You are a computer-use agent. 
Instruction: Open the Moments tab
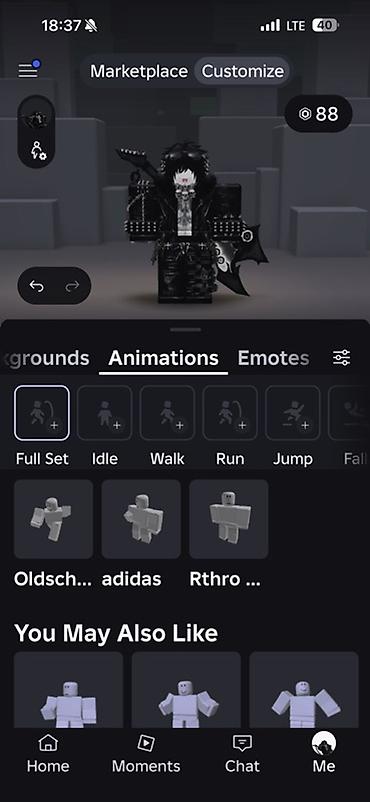point(146,753)
